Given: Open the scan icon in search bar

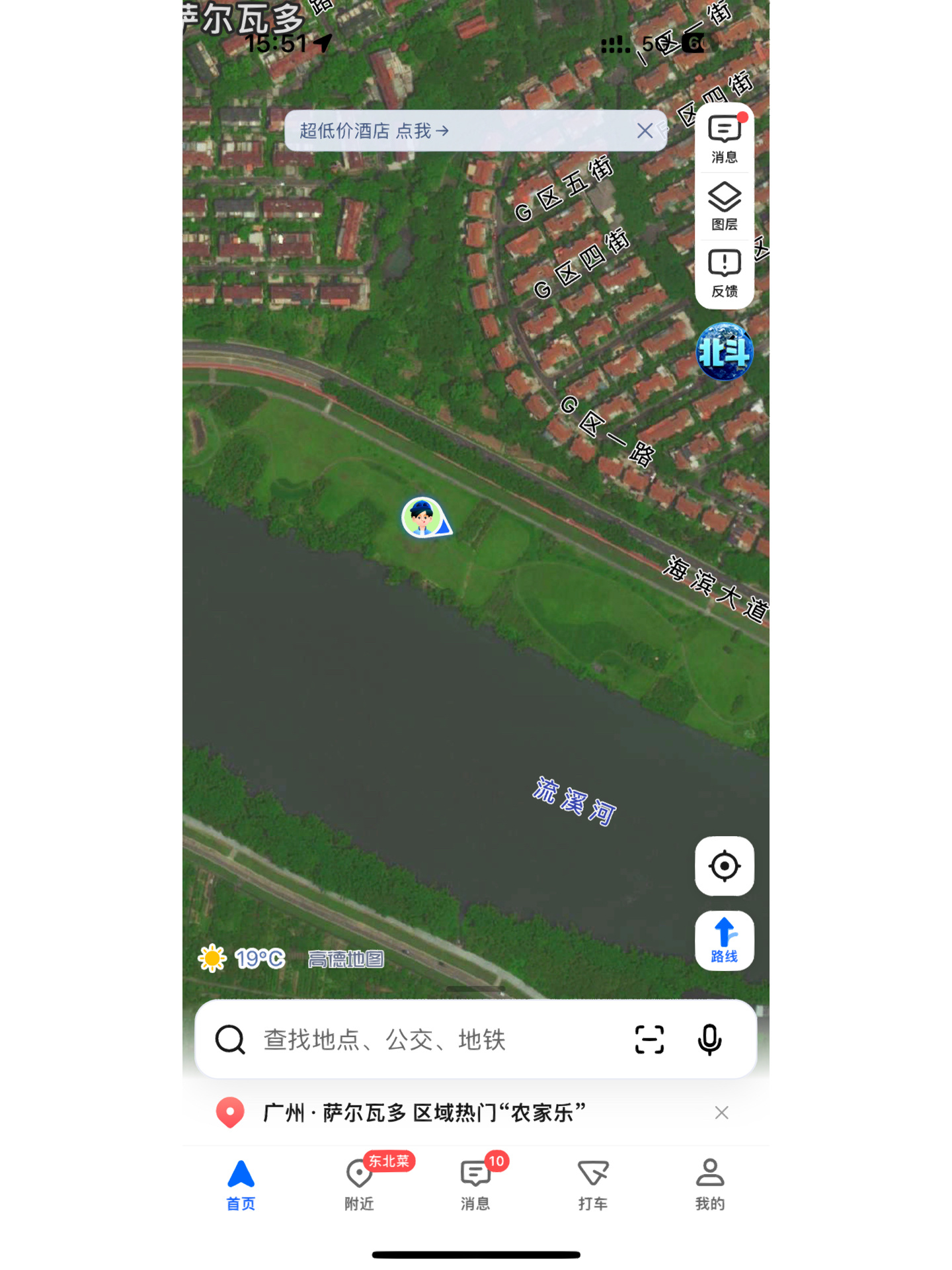Looking at the screenshot, I should click(649, 1040).
